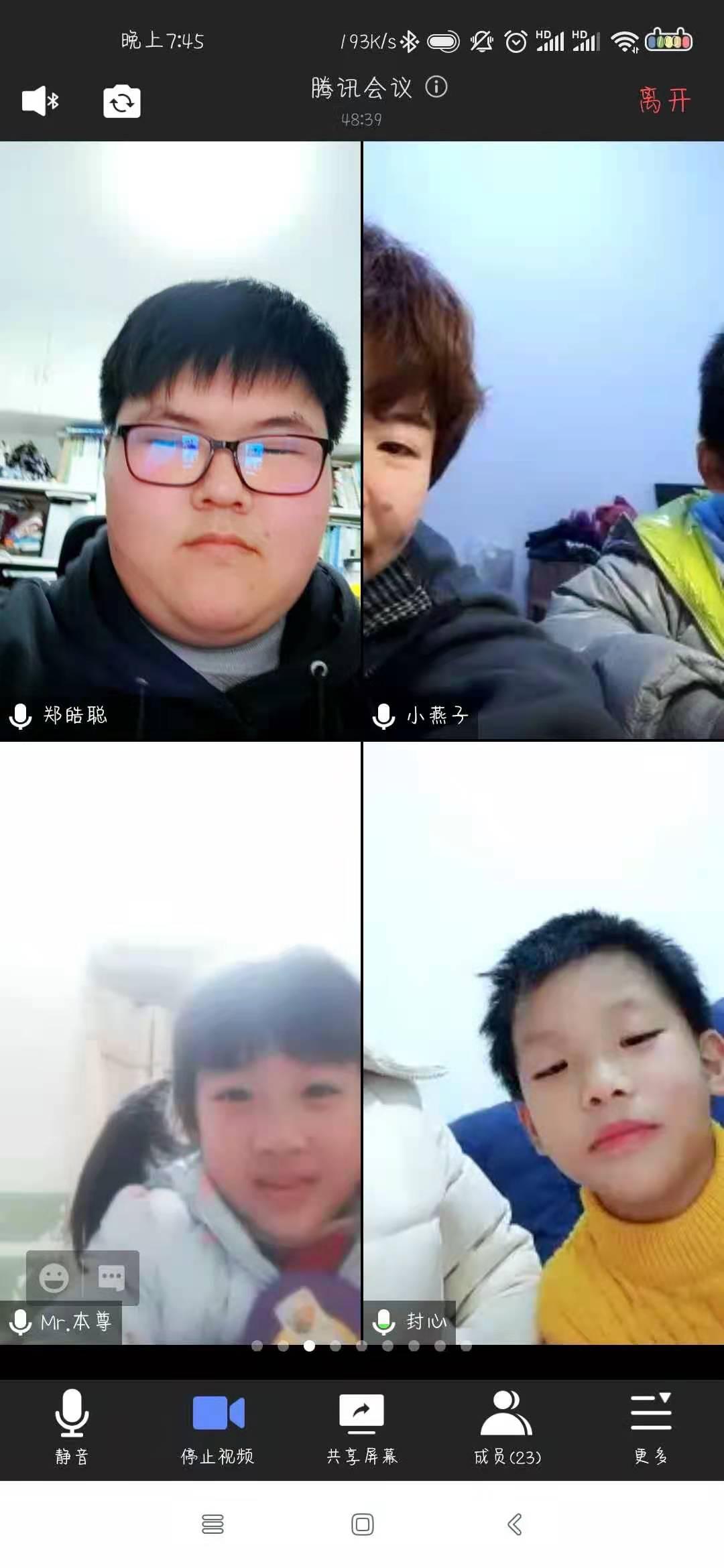
Task: Go back with the system back arrow
Action: 514,1524
